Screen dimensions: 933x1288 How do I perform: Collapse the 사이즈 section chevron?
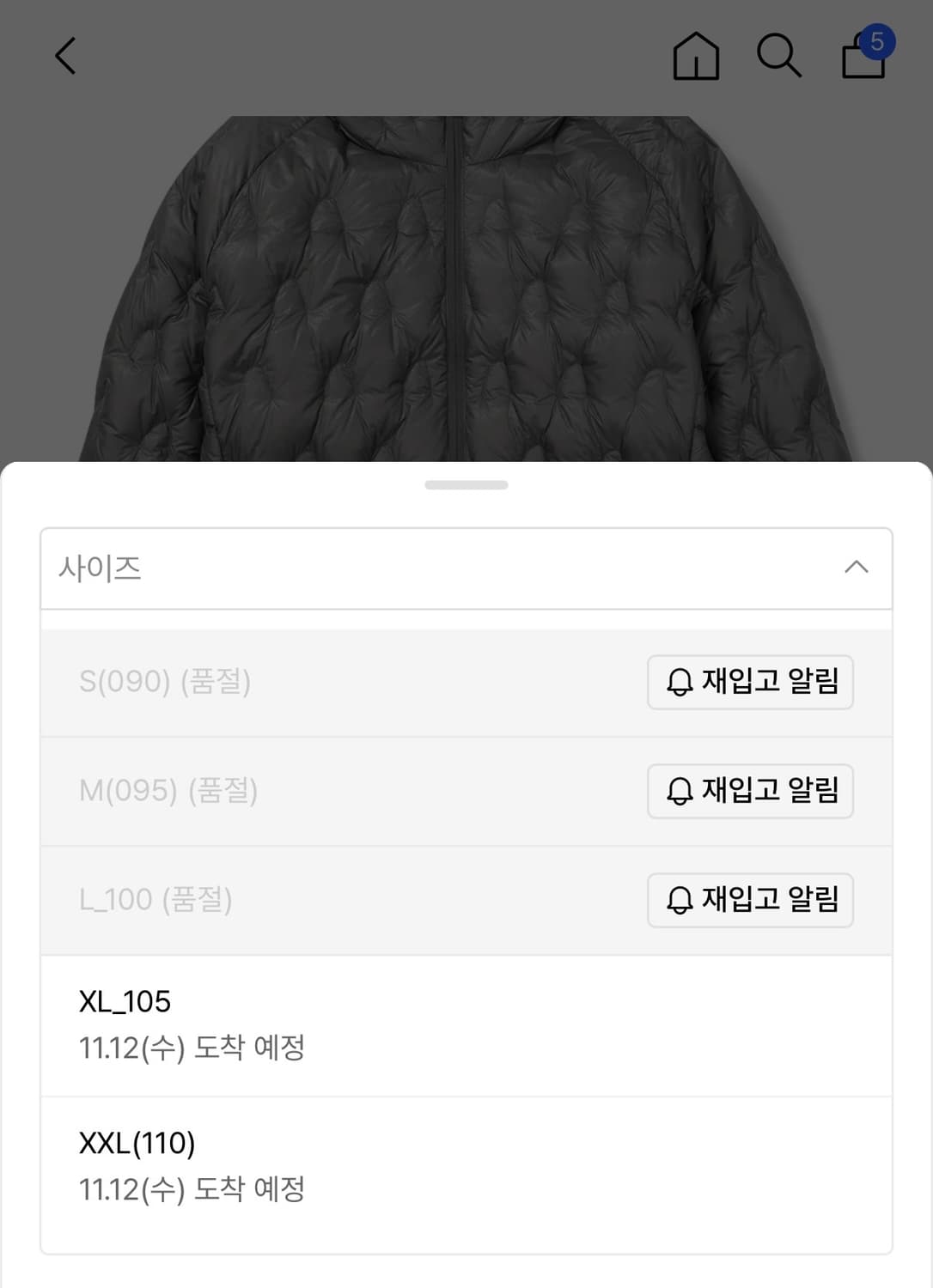(x=855, y=567)
